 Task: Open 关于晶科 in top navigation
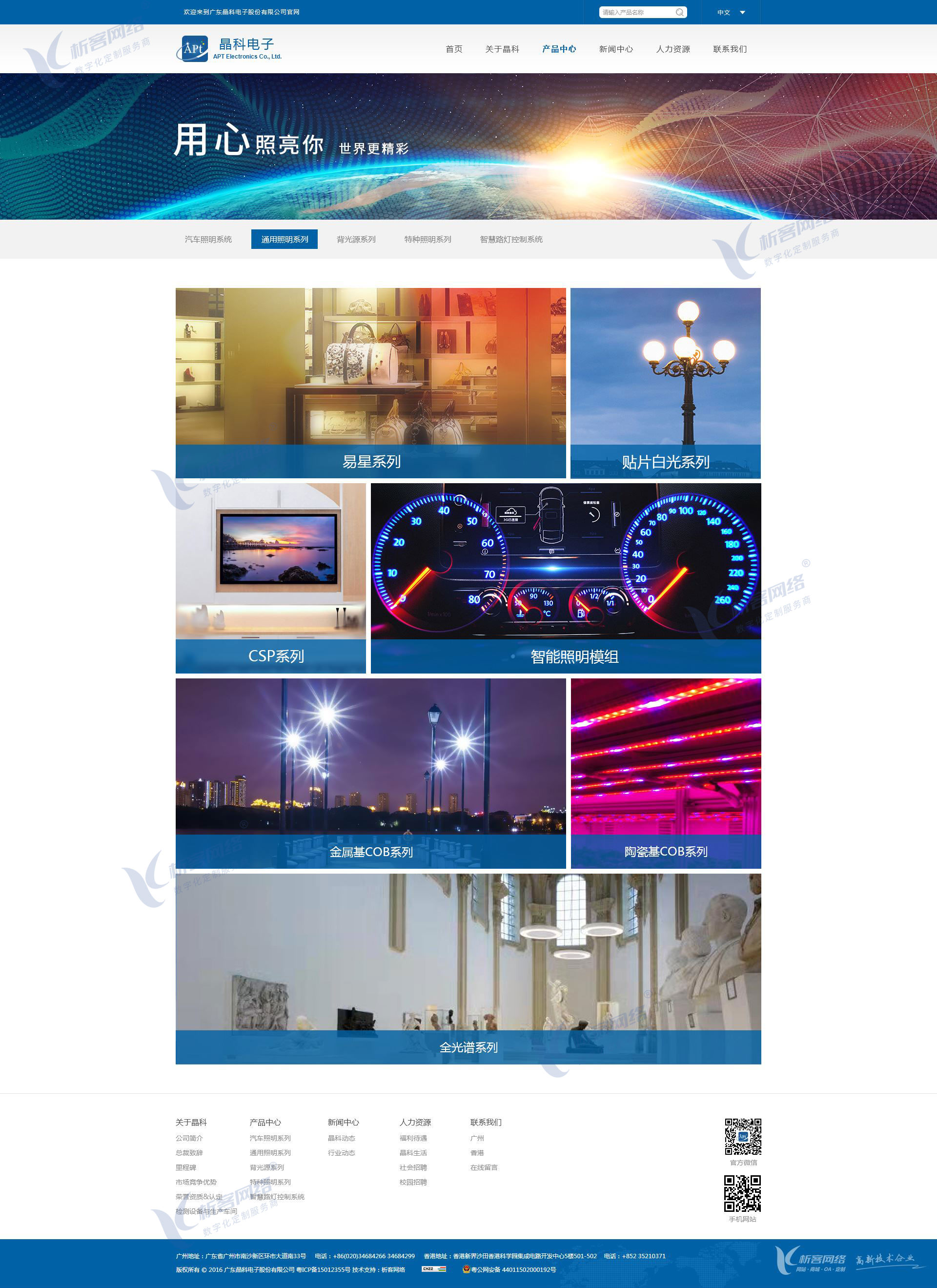tap(502, 49)
